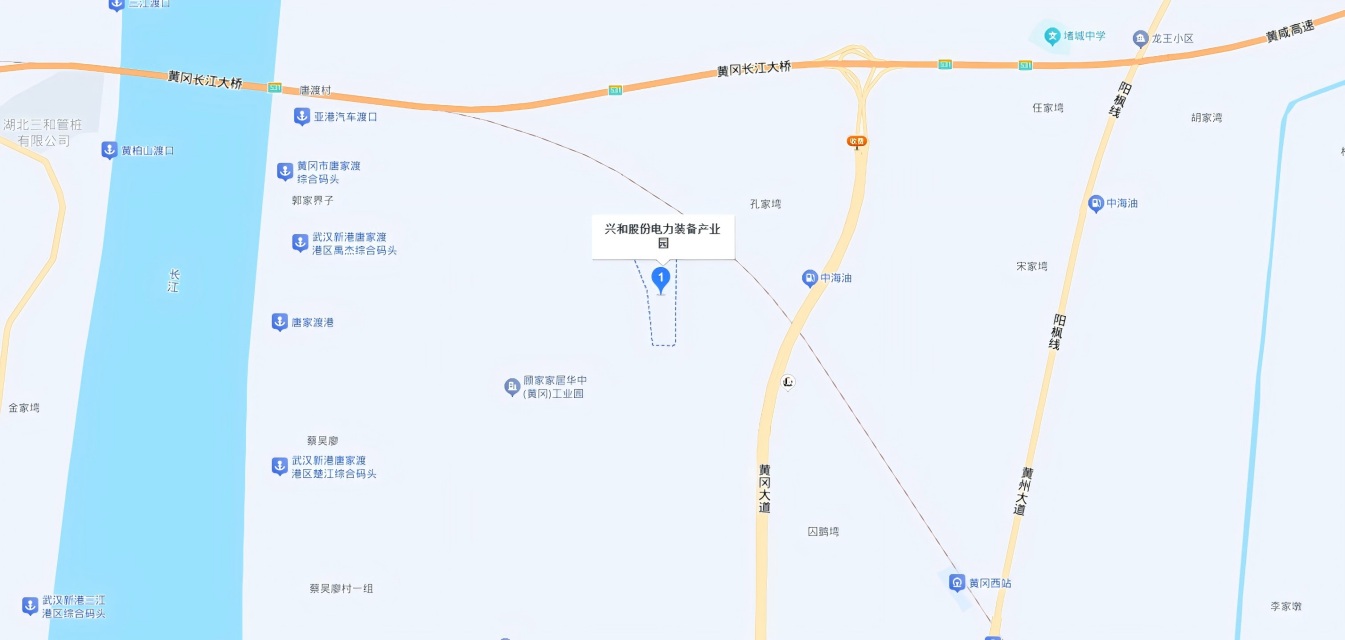Select the 楚江综合码头 wharf marker
1345x640 pixels.
click(280, 466)
